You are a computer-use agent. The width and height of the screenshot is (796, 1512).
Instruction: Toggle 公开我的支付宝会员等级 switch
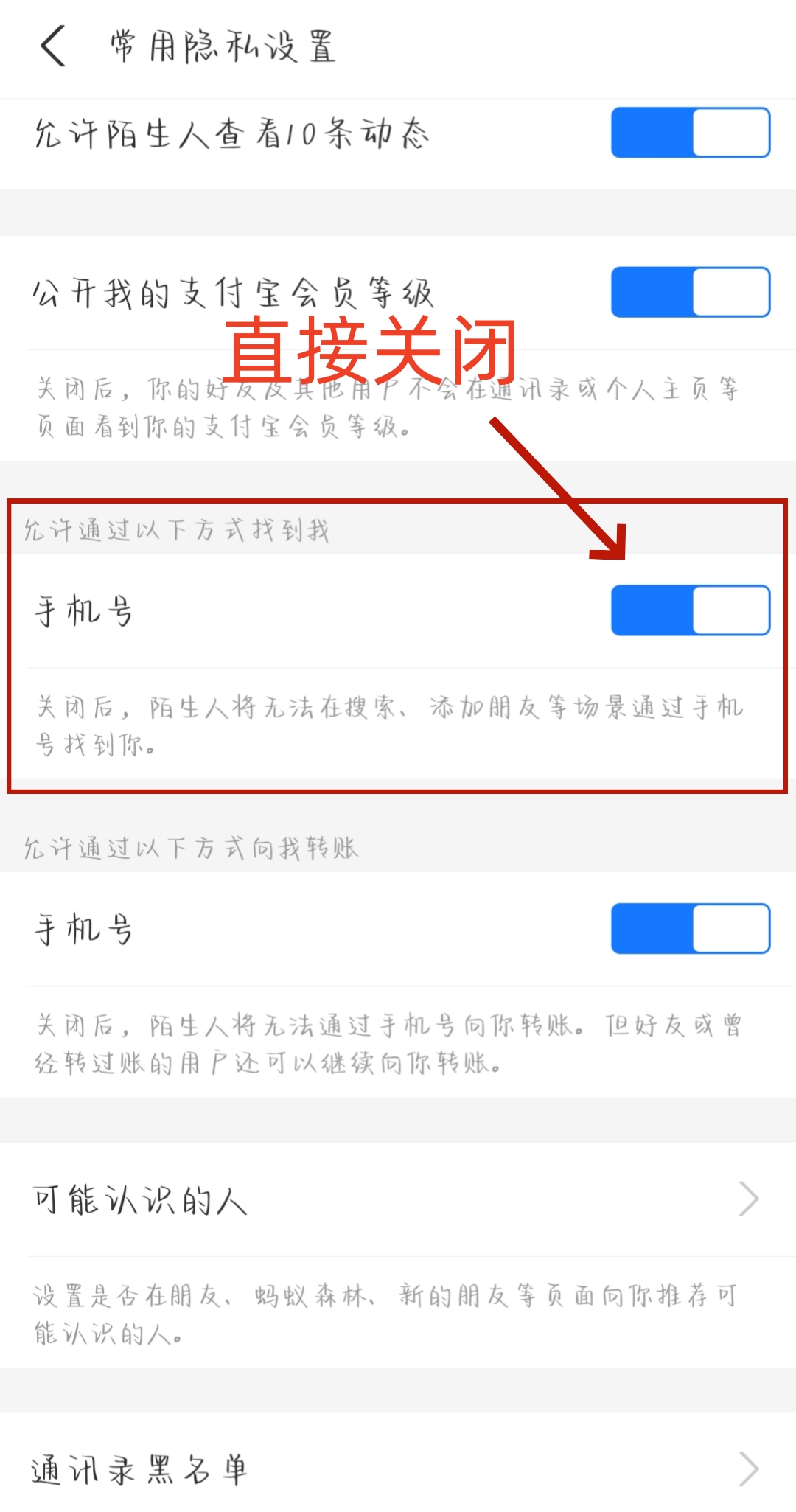click(x=690, y=293)
